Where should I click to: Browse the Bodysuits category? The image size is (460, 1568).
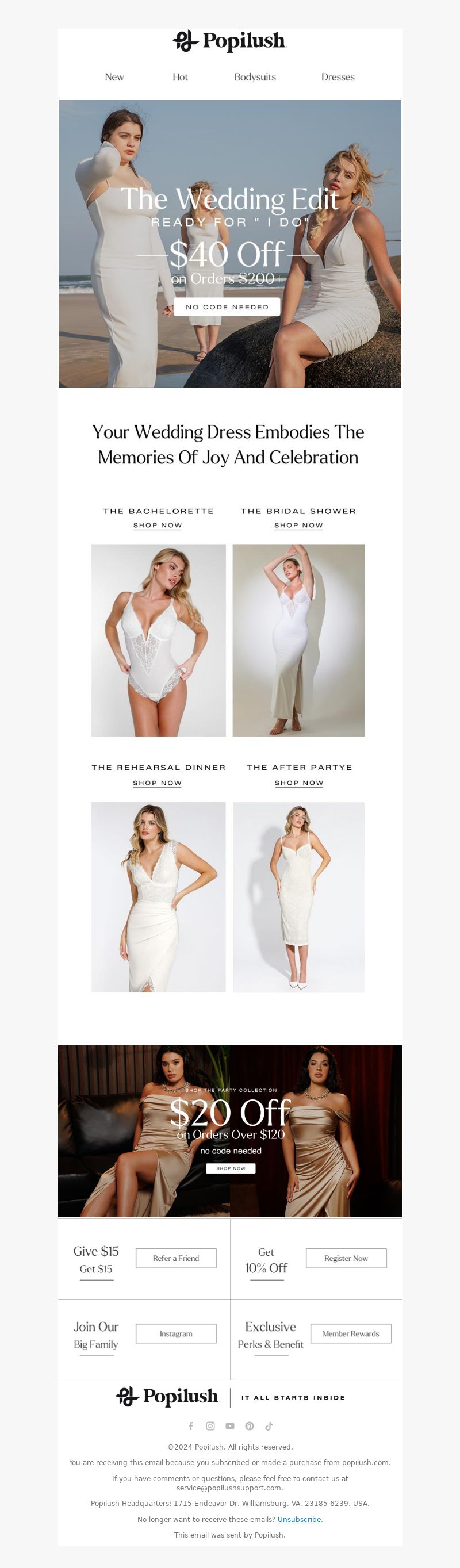(255, 77)
